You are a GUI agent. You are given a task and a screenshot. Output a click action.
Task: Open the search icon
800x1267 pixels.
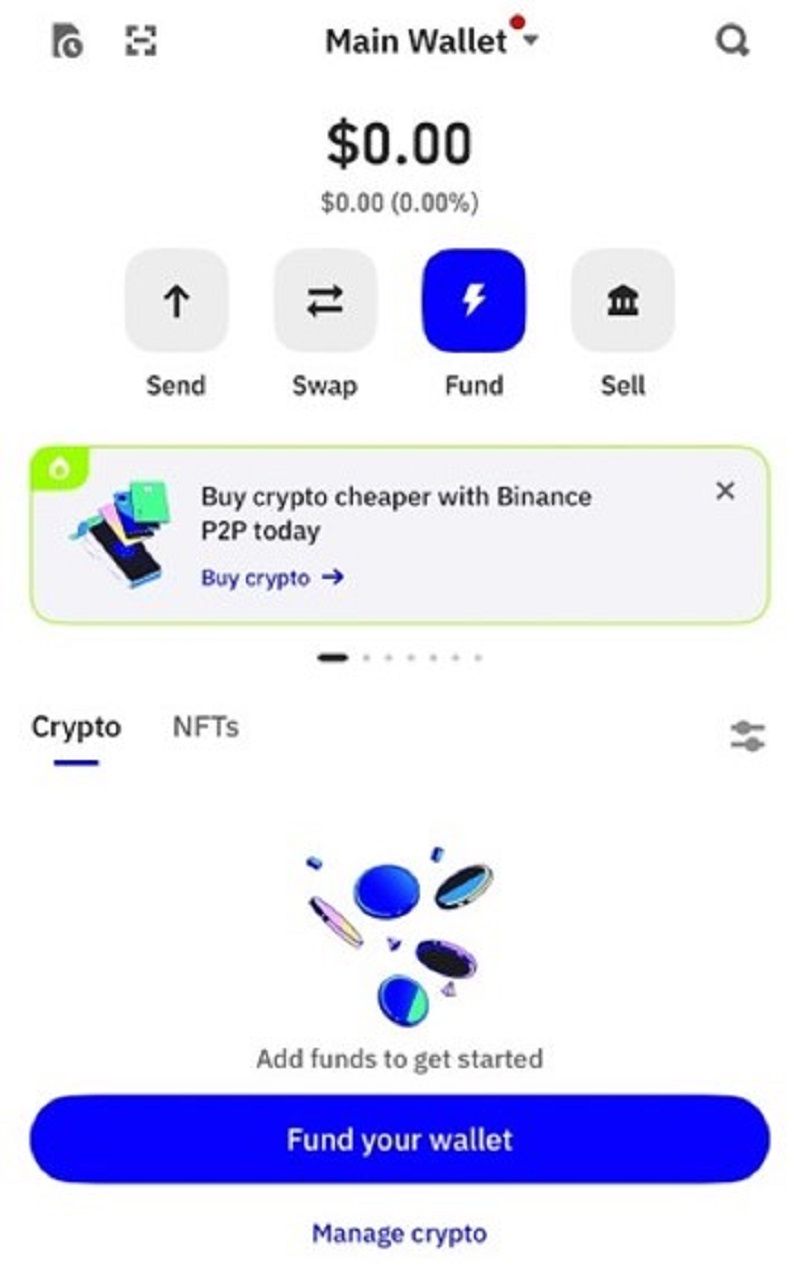(x=732, y=41)
